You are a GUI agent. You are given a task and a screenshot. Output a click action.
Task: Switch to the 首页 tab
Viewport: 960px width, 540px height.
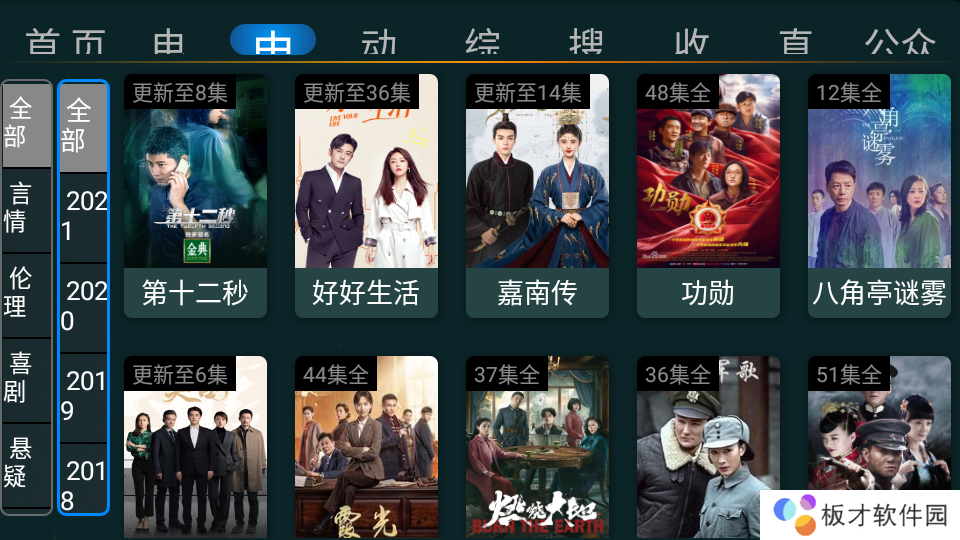(65, 42)
